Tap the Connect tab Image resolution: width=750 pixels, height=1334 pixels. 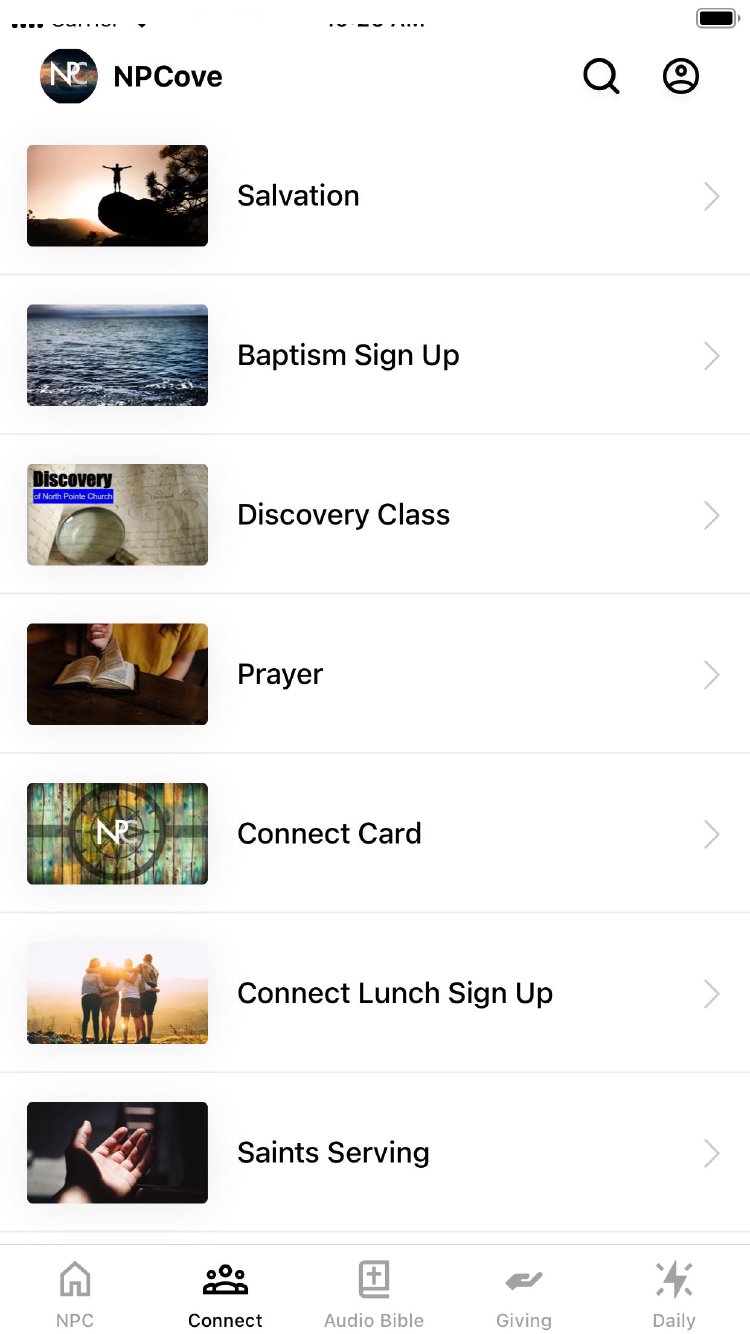(x=225, y=1294)
